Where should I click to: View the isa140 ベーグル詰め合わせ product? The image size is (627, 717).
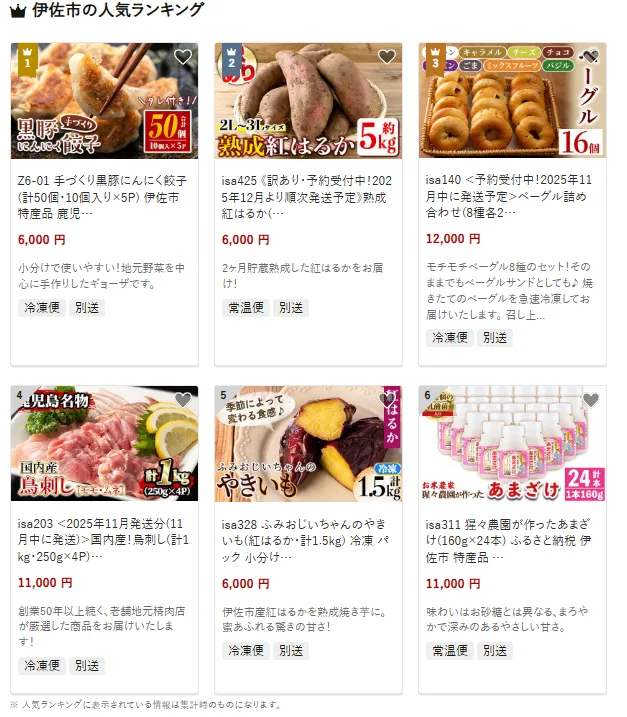click(512, 197)
